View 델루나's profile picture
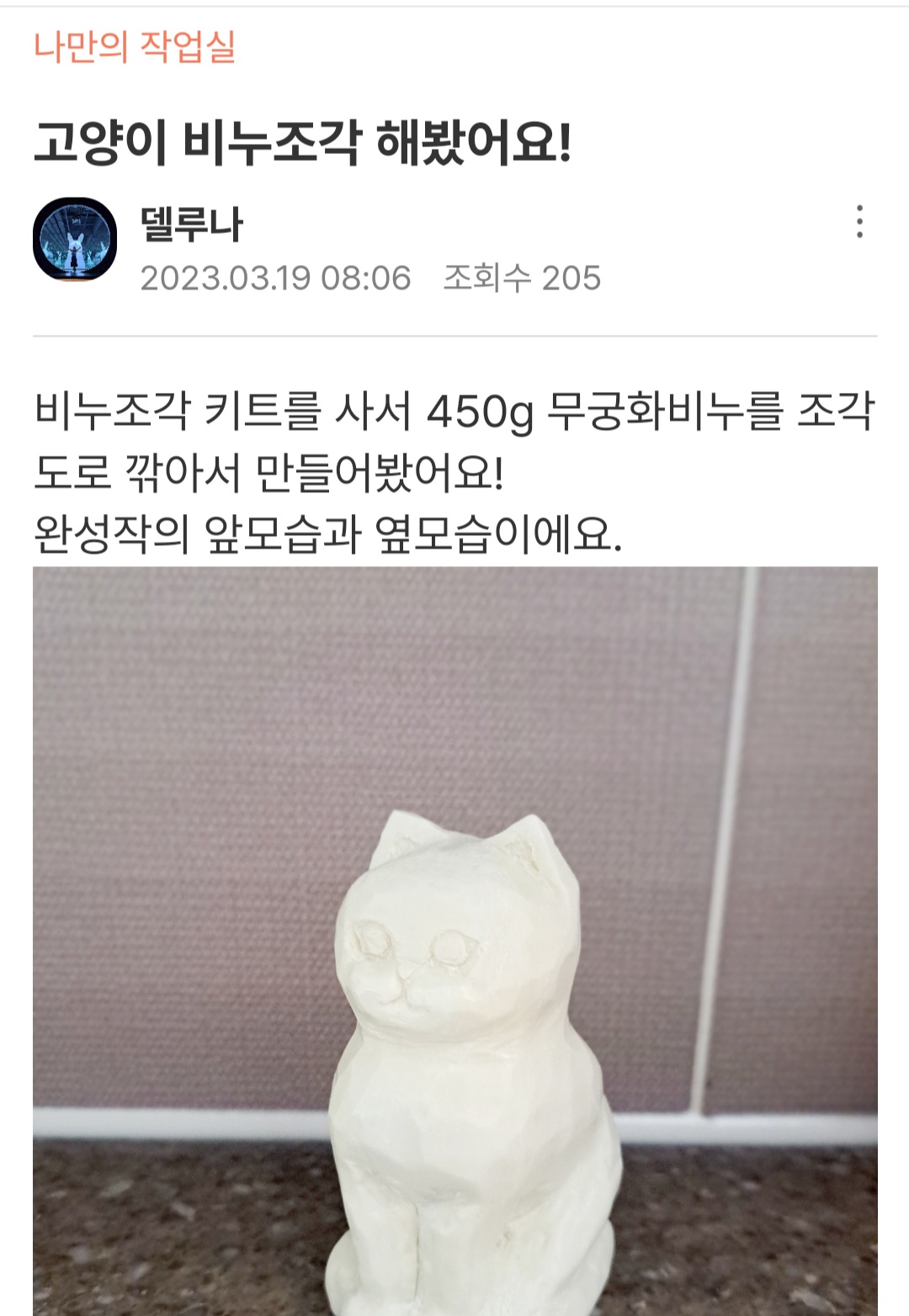909x1316 pixels. 75,240
